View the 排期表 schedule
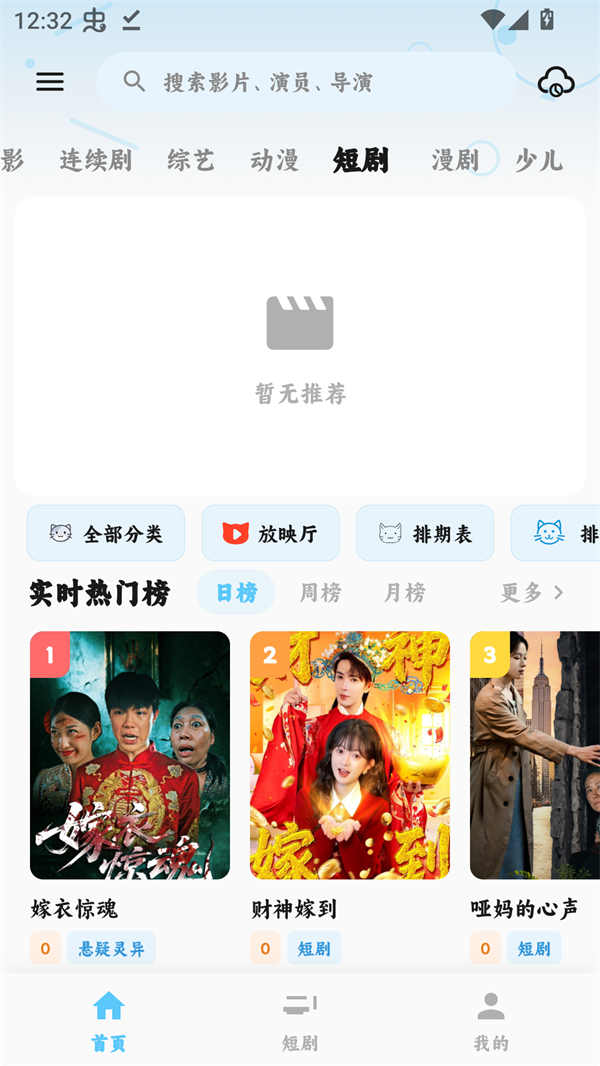Image resolution: width=600 pixels, height=1066 pixels. (x=425, y=533)
